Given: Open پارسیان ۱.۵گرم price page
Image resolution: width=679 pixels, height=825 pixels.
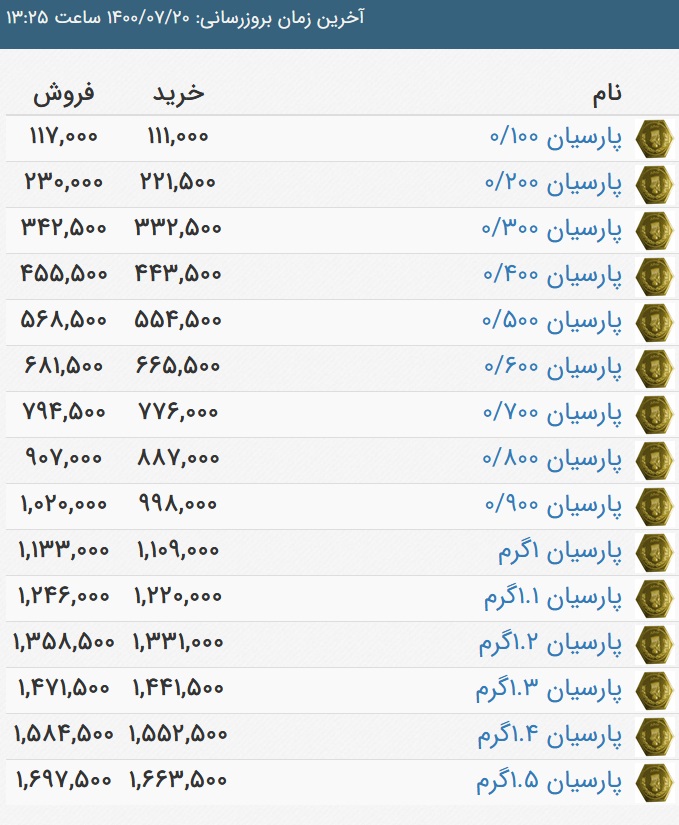Looking at the screenshot, I should [x=550, y=782].
